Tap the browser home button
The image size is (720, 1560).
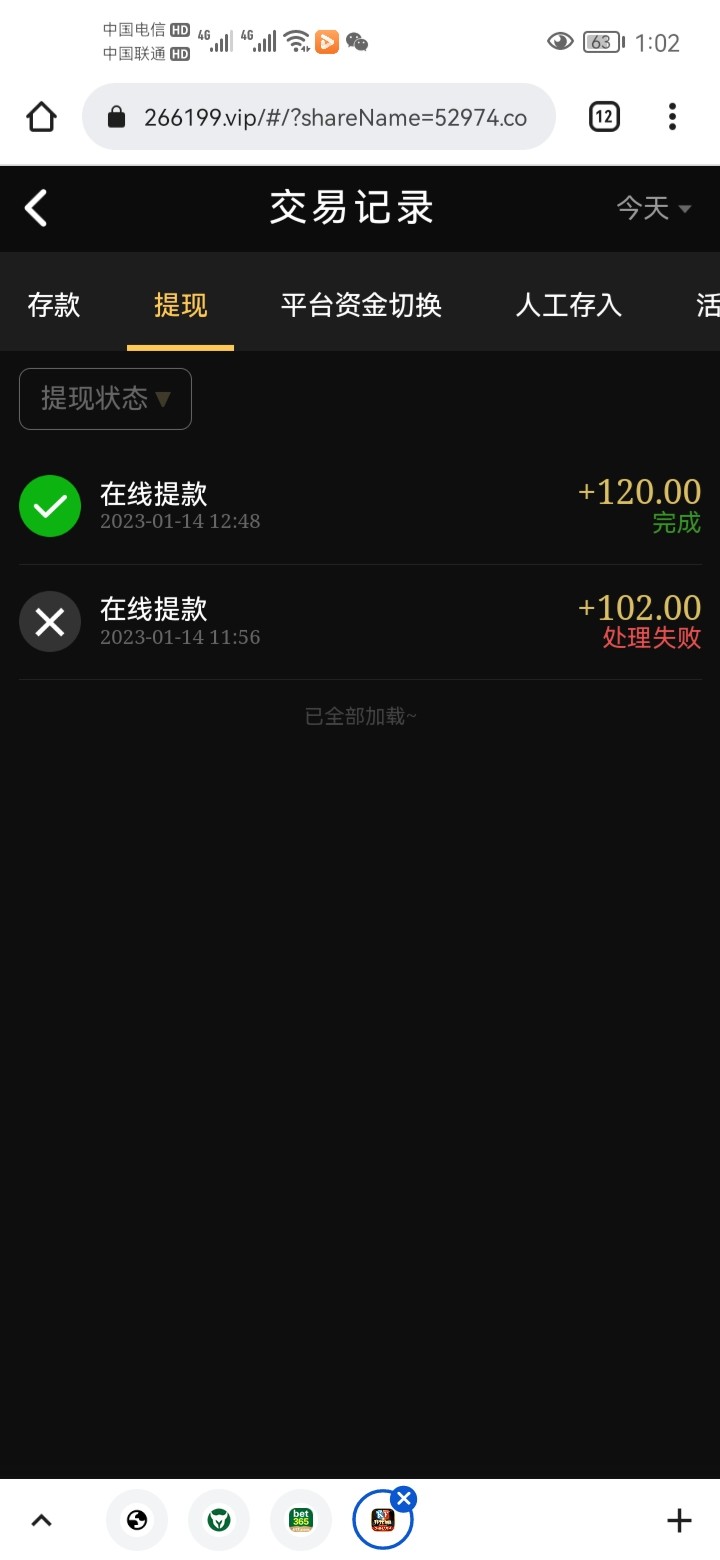tap(41, 117)
